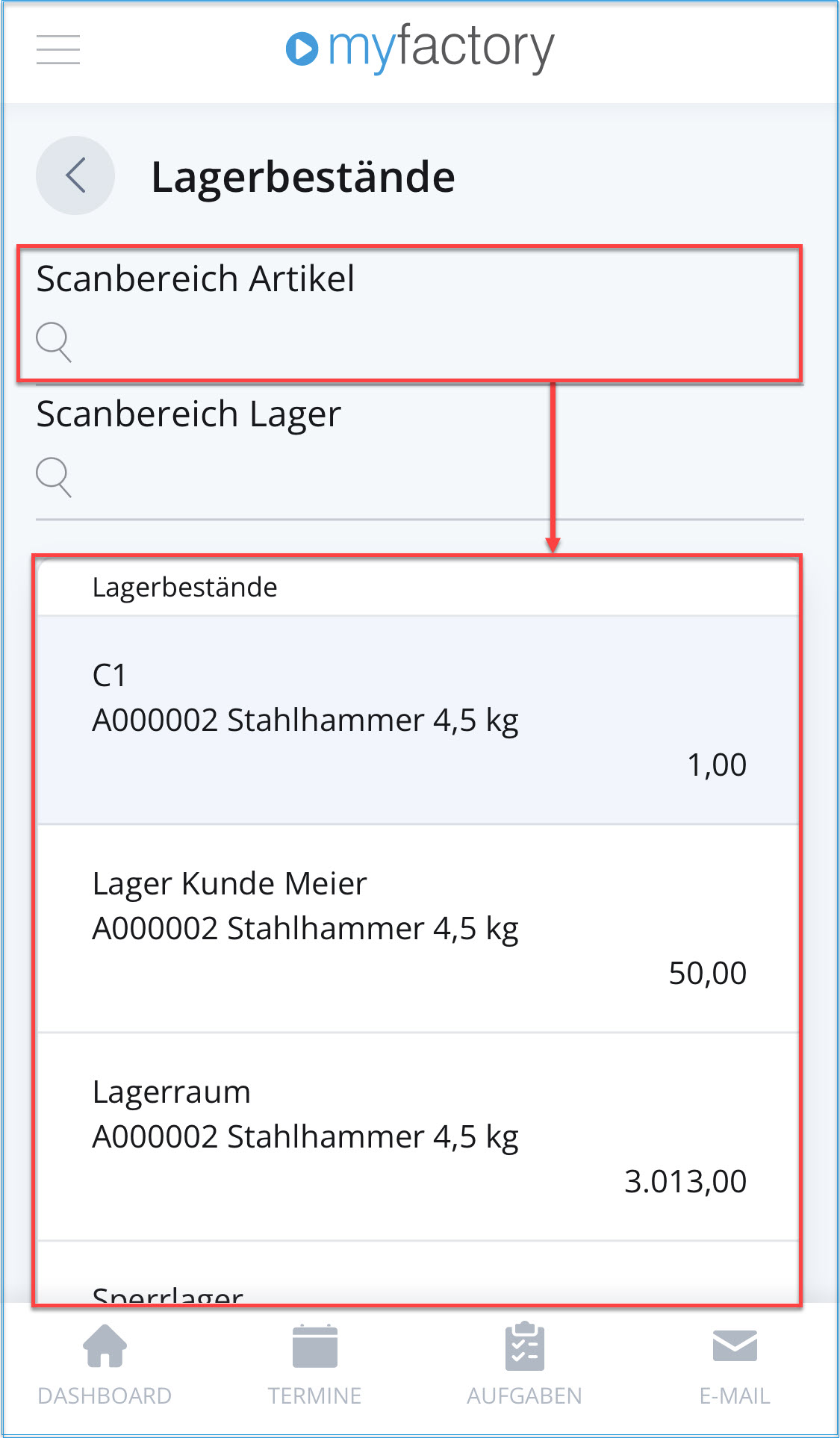Open the Aufgaben tab
840x1438 pixels.
pos(524,1365)
